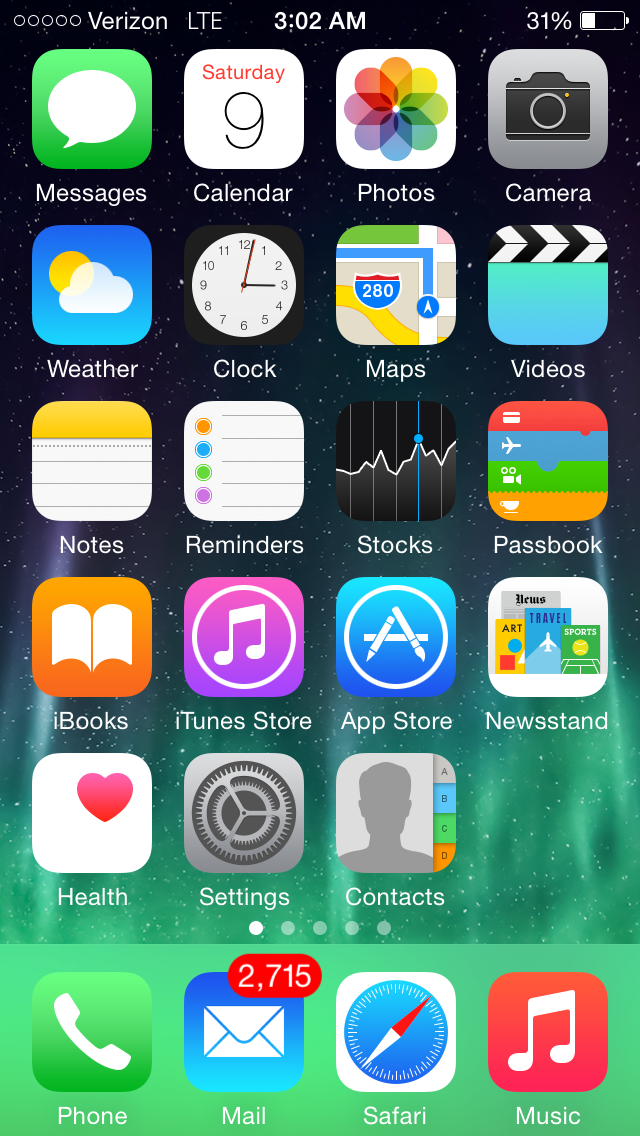The width and height of the screenshot is (640, 1136).
Task: Launch Safari from the dock
Action: point(396,1032)
